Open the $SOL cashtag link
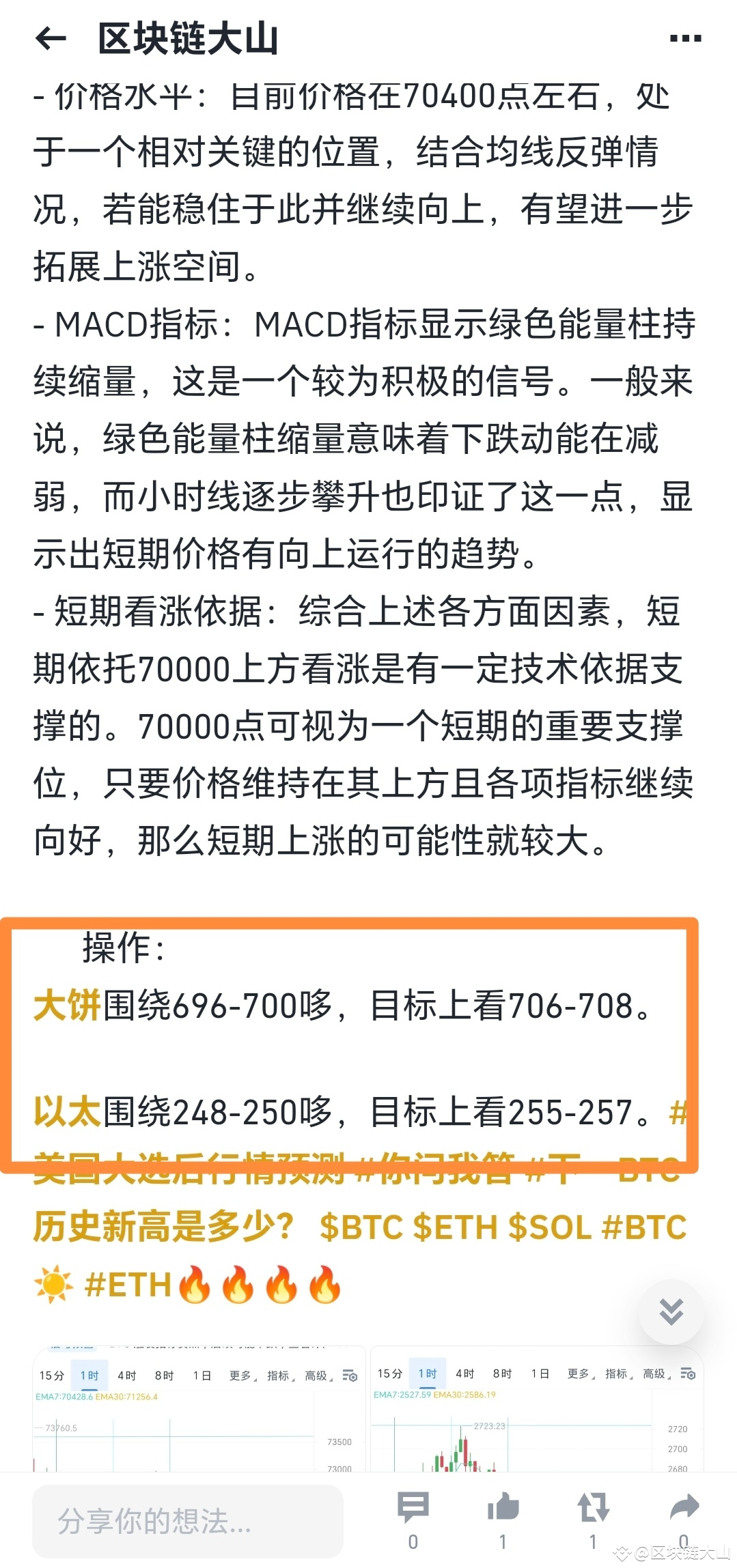This screenshot has width=737, height=1568. 549,1227
